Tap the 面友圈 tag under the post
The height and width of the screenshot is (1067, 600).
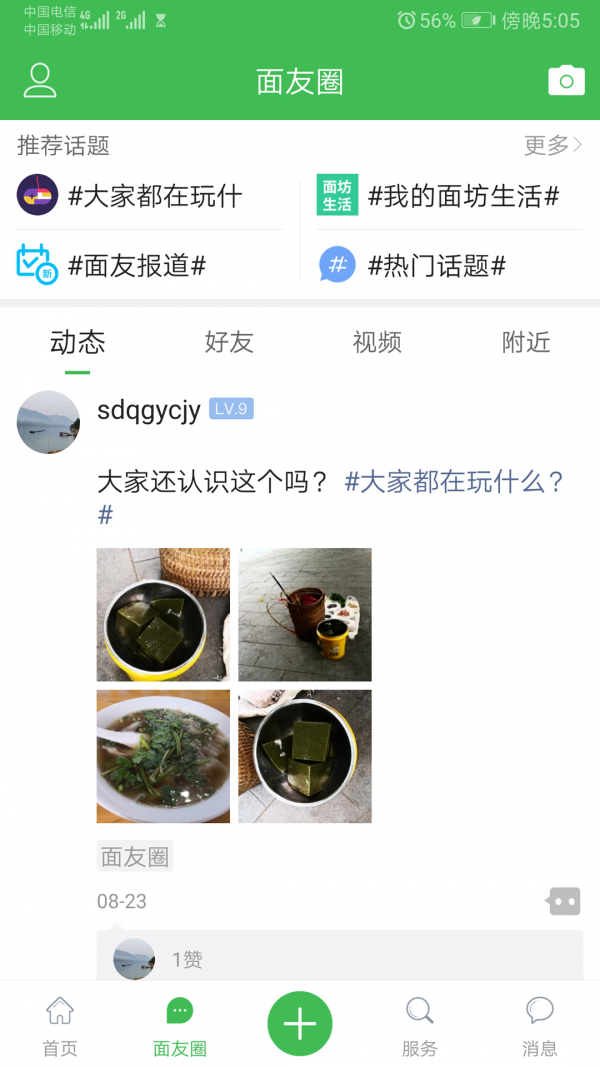coord(135,857)
